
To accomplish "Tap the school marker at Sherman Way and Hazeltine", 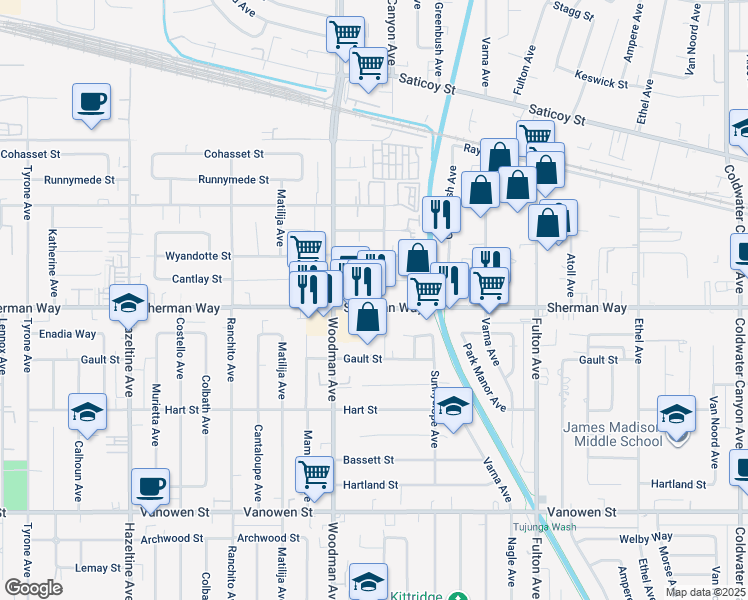I will pyautogui.click(x=128, y=303).
